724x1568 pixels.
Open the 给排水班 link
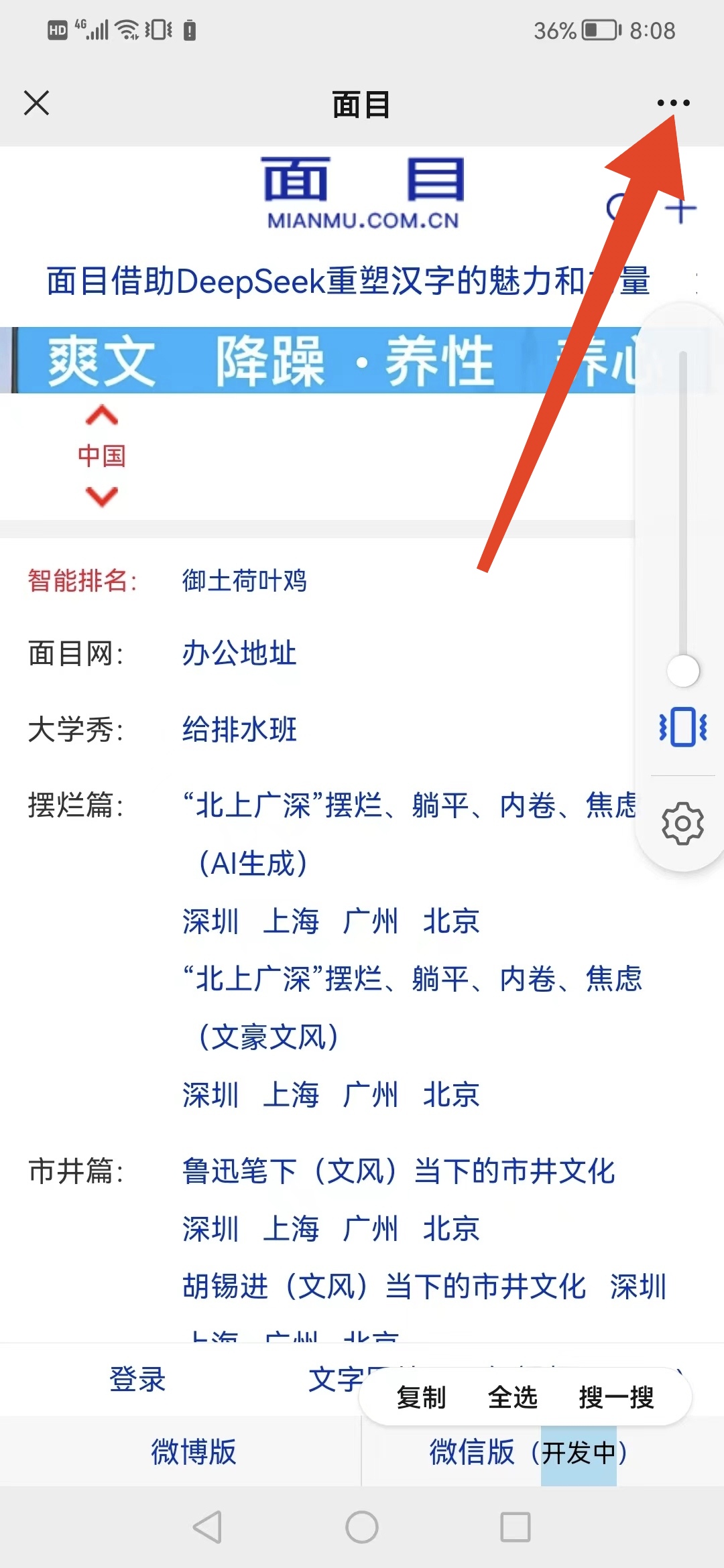click(x=239, y=730)
